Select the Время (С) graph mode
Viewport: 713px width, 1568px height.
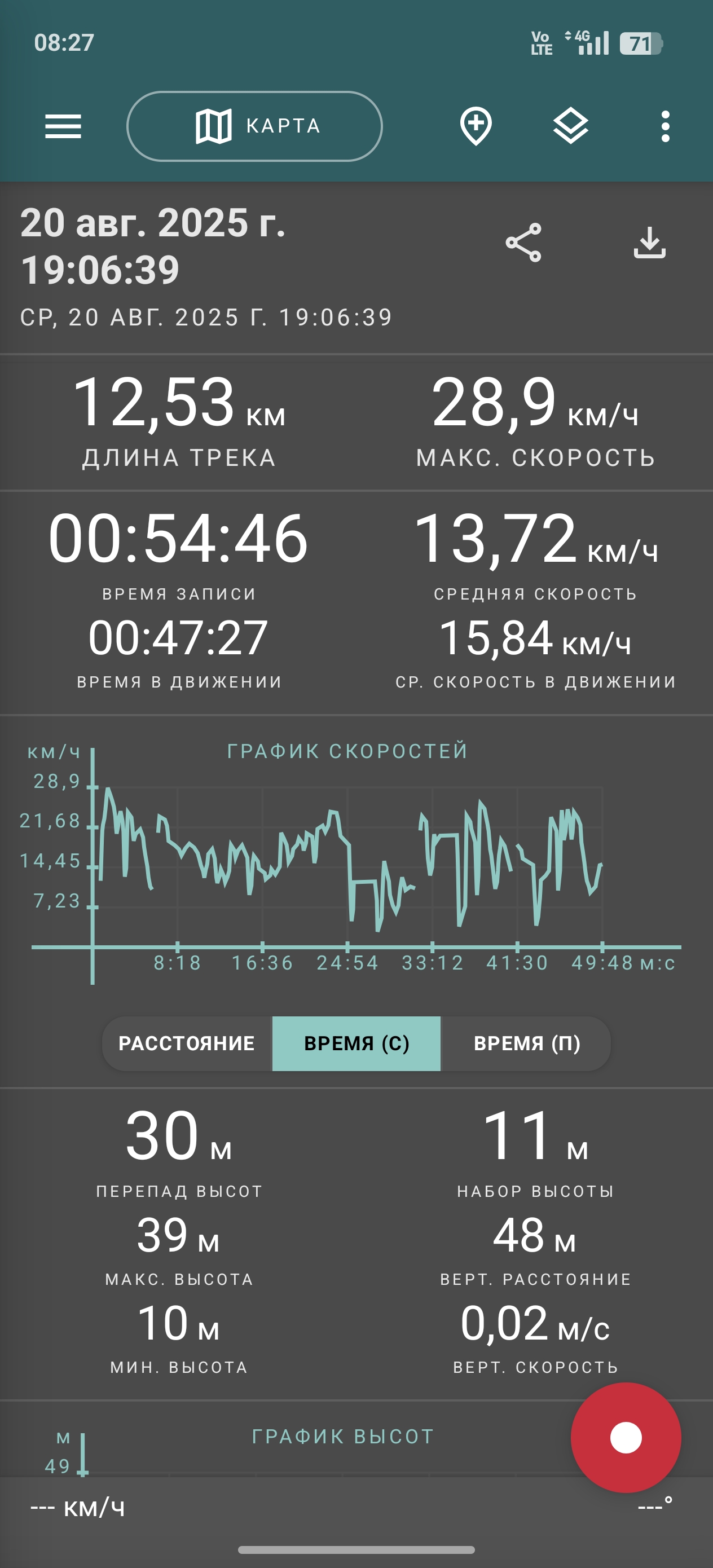pyautogui.click(x=356, y=1043)
